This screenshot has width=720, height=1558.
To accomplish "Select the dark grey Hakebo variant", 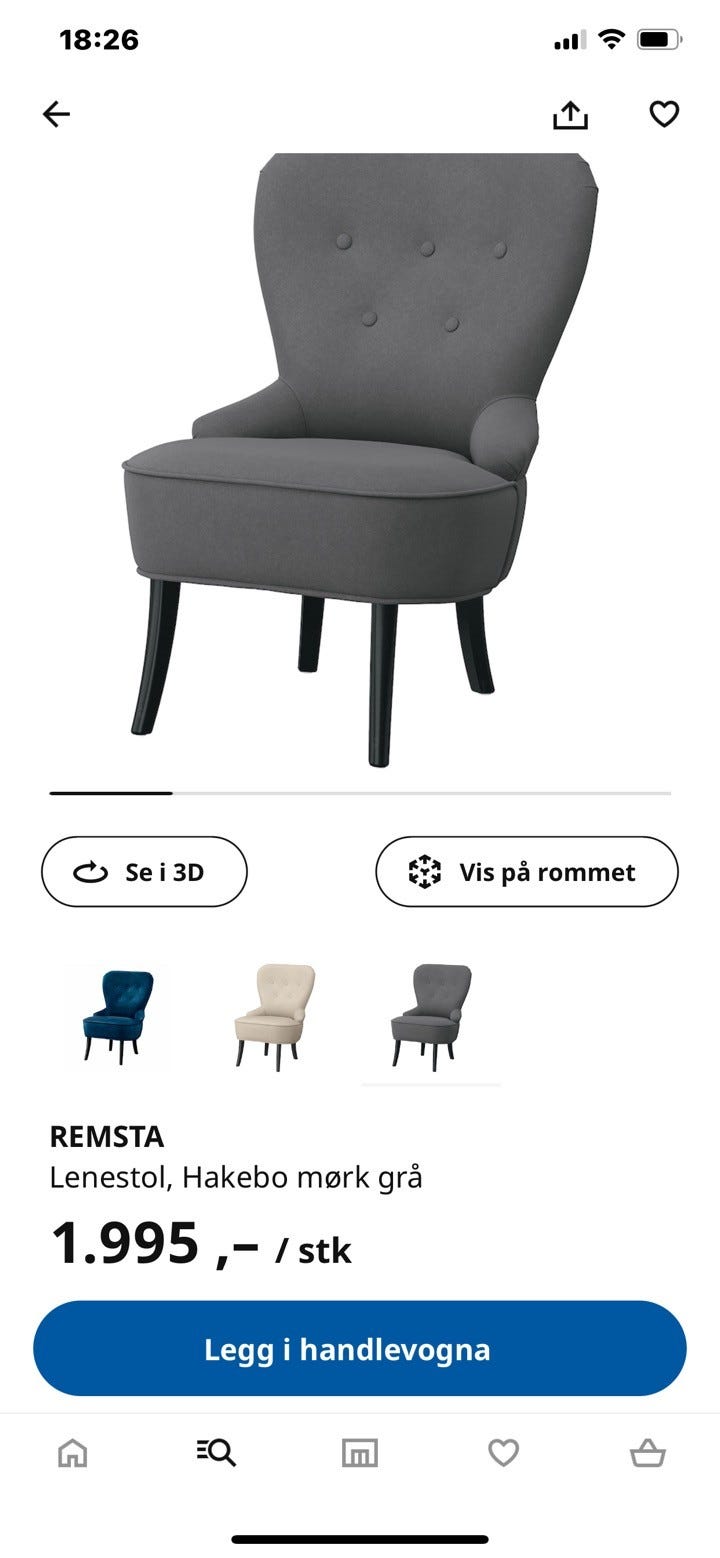I will point(430,1015).
